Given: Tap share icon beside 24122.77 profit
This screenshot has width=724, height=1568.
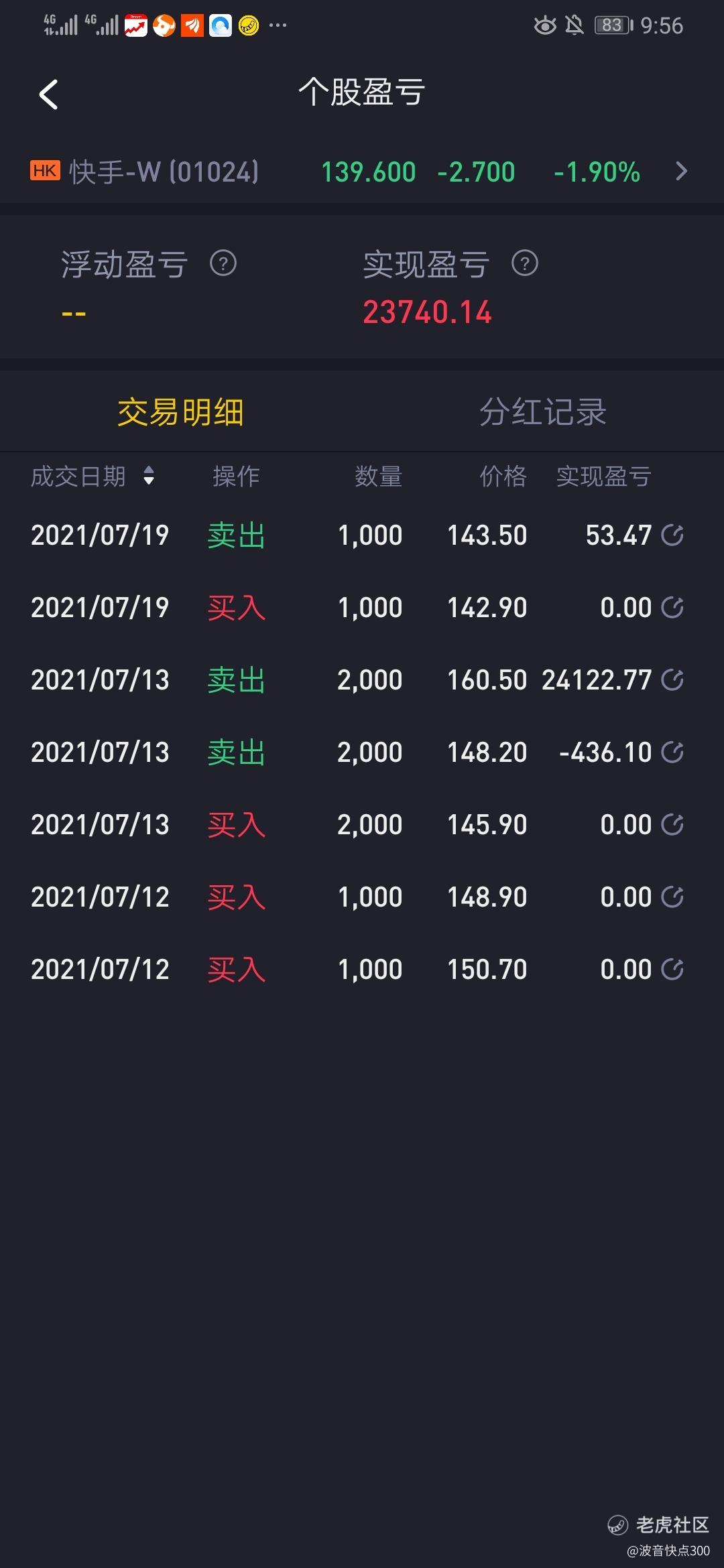Looking at the screenshot, I should pos(672,680).
